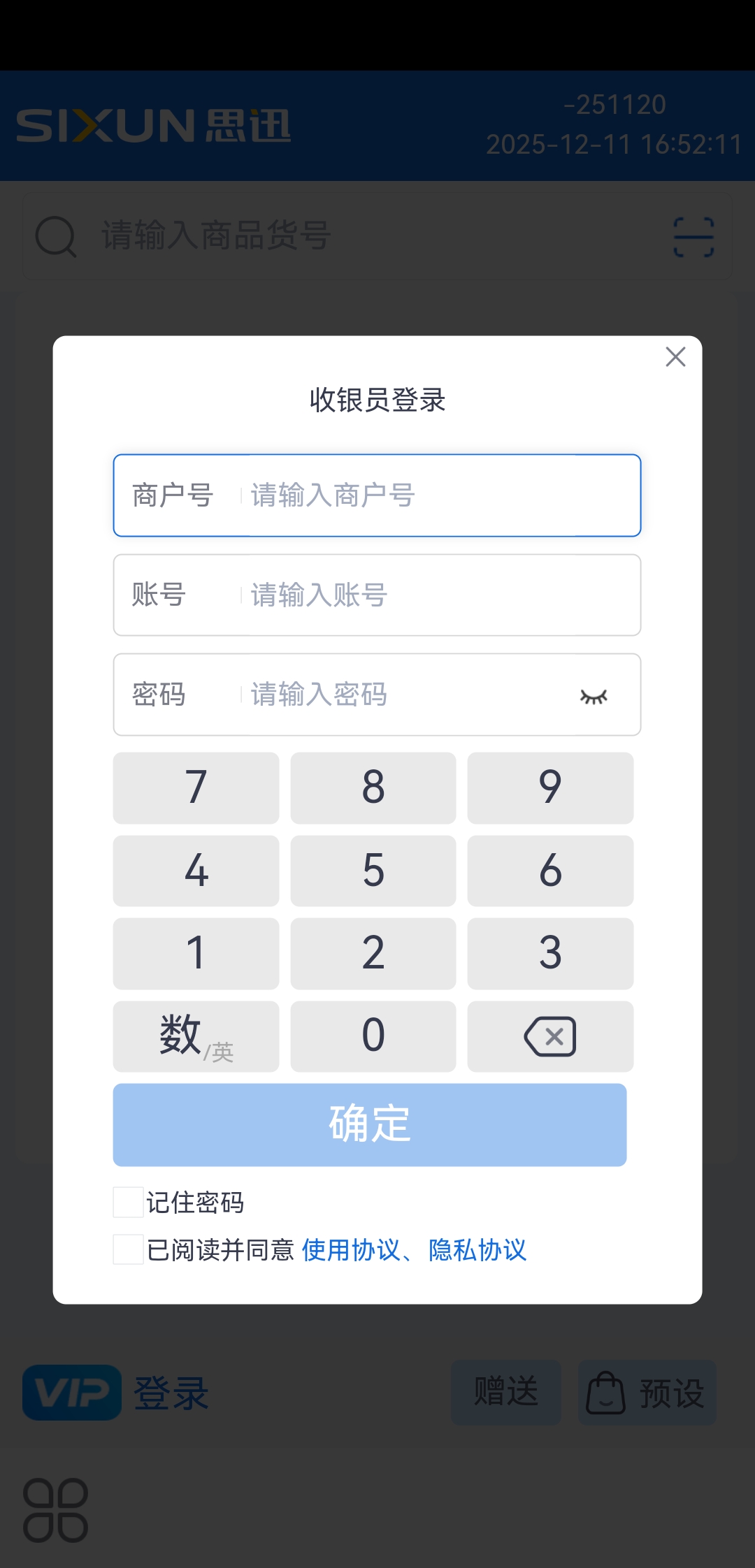Select the password (密码) input field
755x1568 pixels.
[x=405, y=695]
